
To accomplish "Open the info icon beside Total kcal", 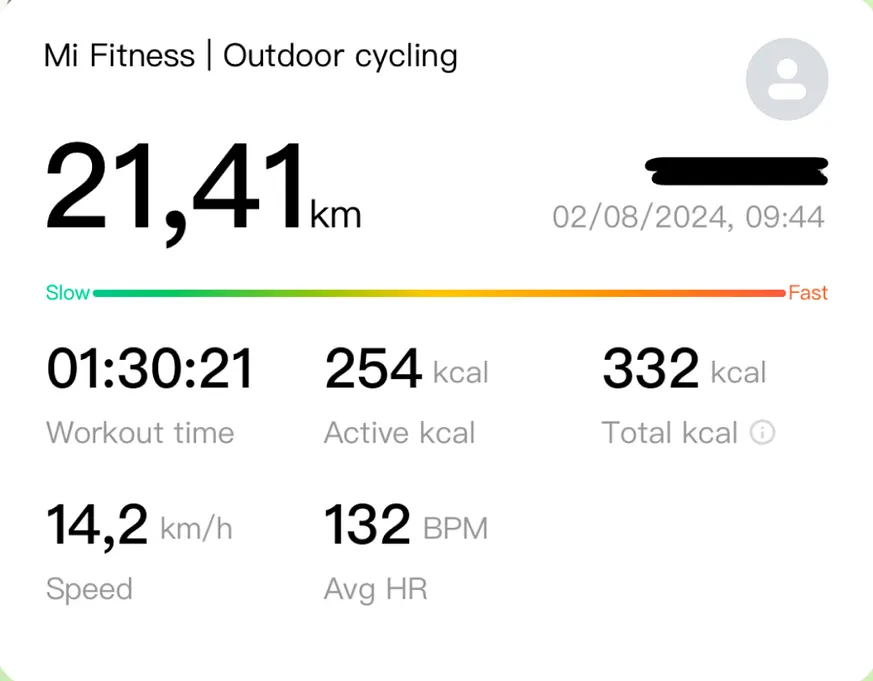I will pyautogui.click(x=762, y=433).
